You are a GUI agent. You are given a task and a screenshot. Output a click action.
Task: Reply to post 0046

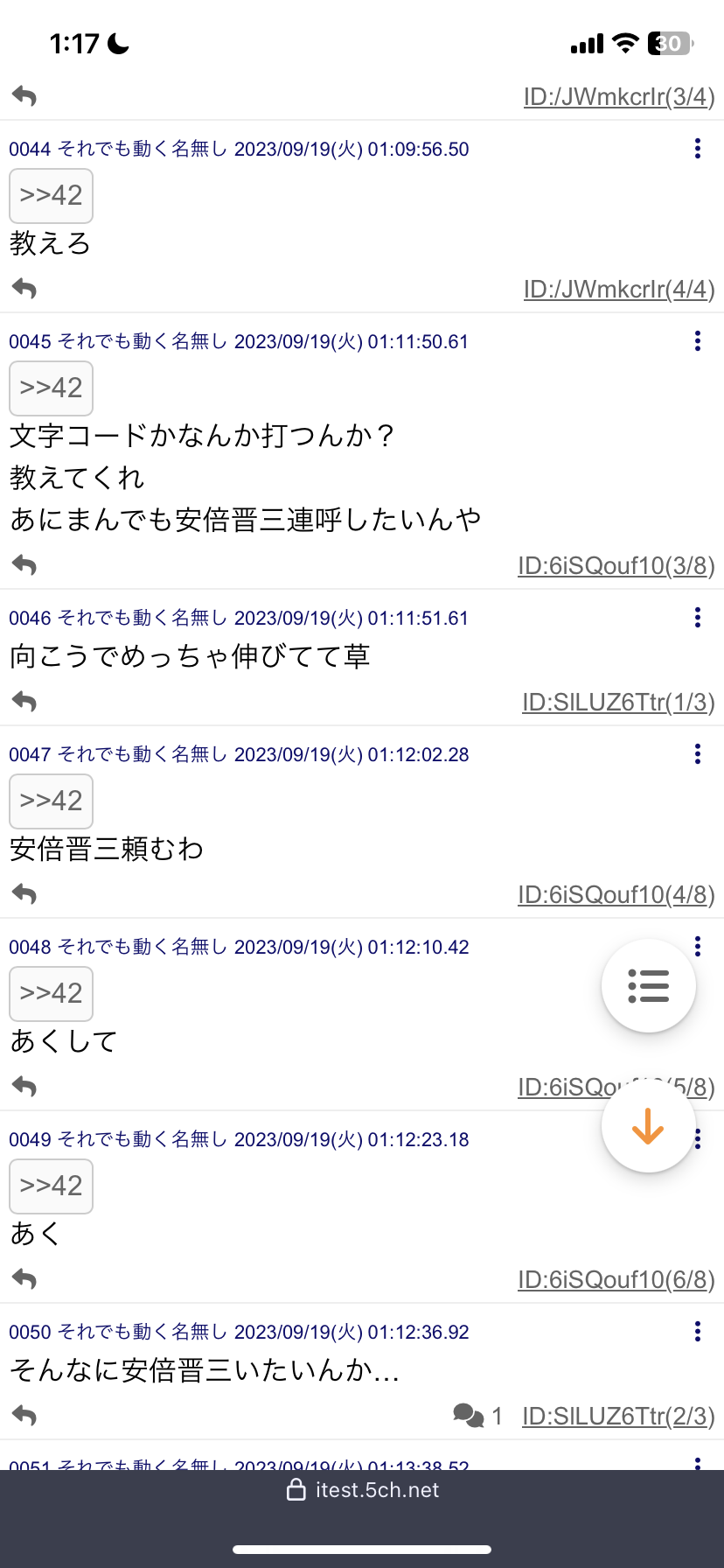tap(24, 702)
